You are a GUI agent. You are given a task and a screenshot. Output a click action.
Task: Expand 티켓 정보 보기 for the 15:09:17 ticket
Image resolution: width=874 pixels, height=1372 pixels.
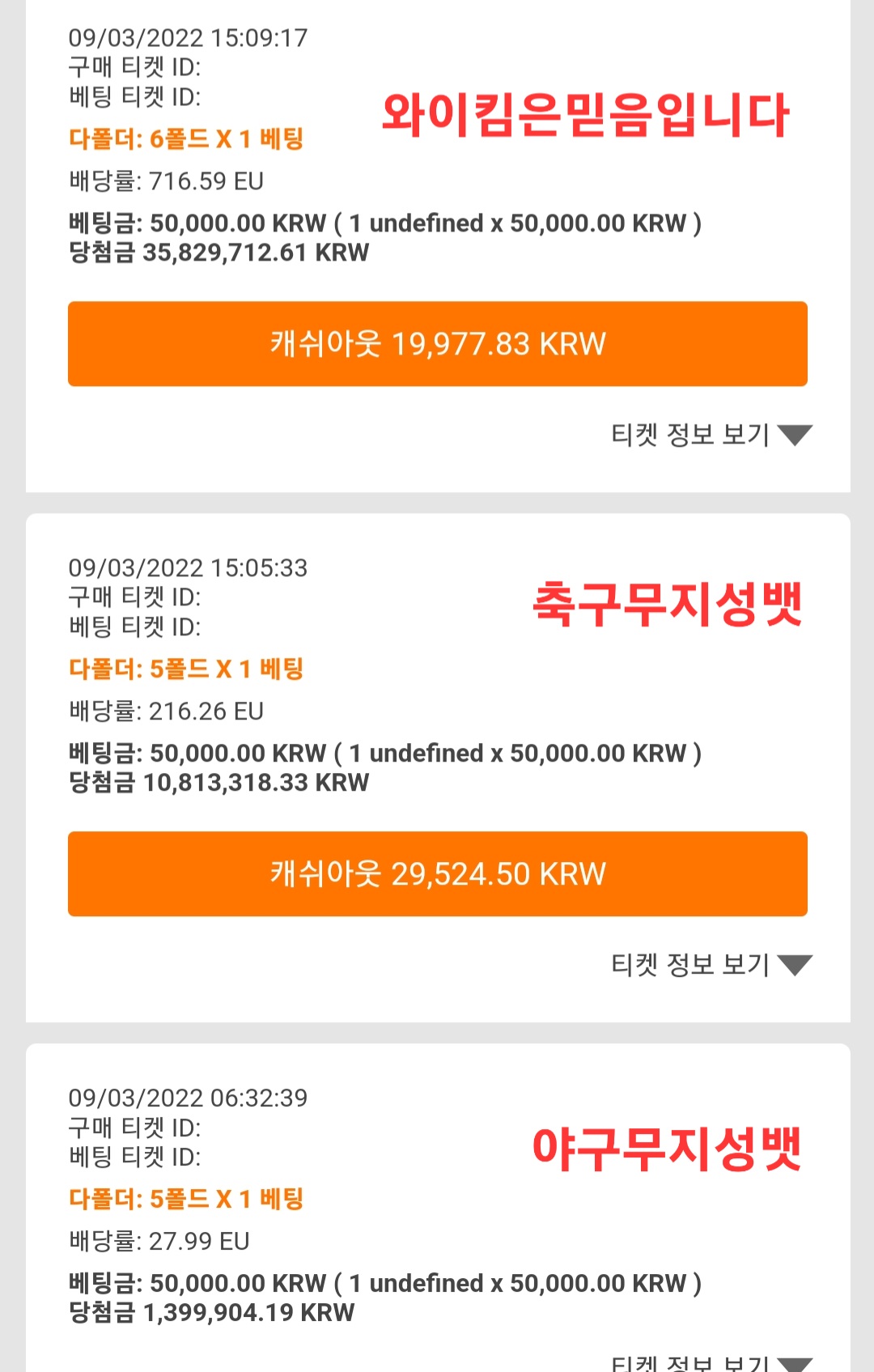coord(711,435)
